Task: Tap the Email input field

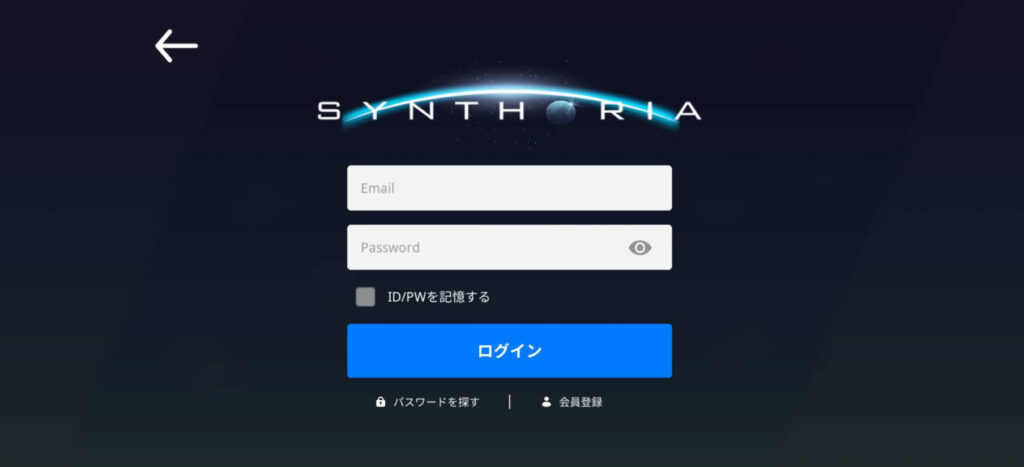Action: point(509,188)
